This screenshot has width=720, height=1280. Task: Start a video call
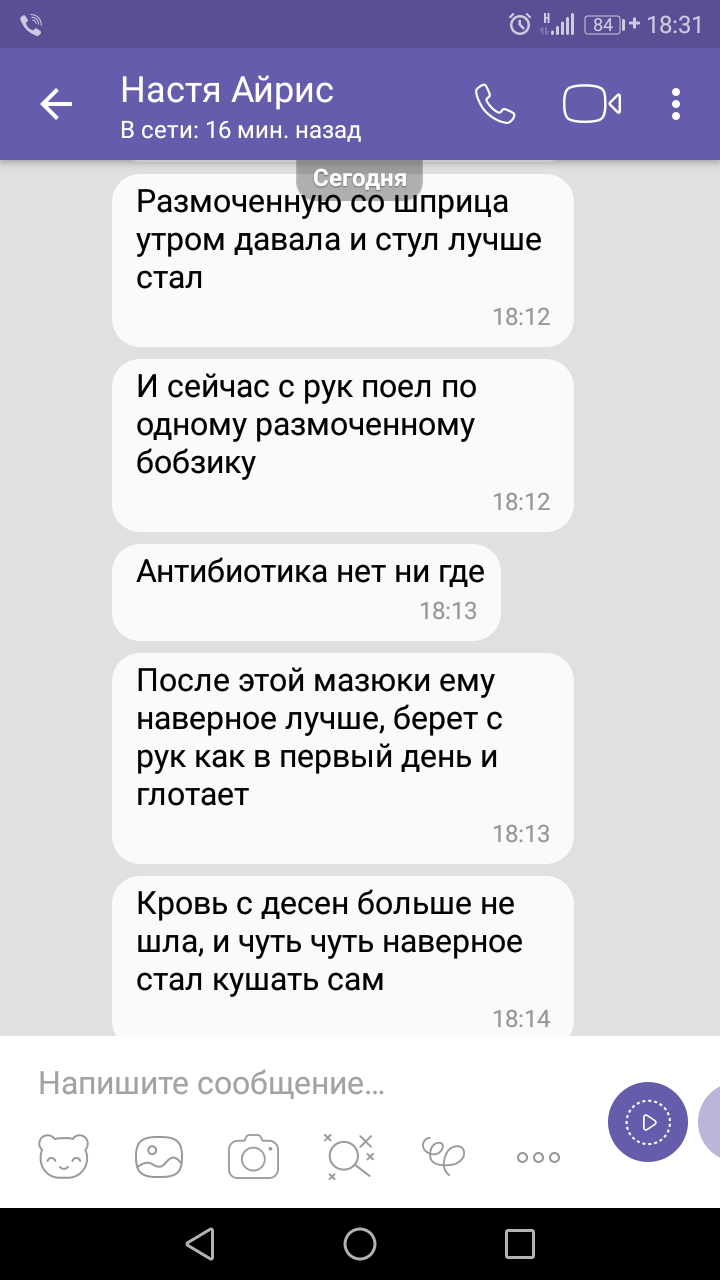(x=592, y=104)
